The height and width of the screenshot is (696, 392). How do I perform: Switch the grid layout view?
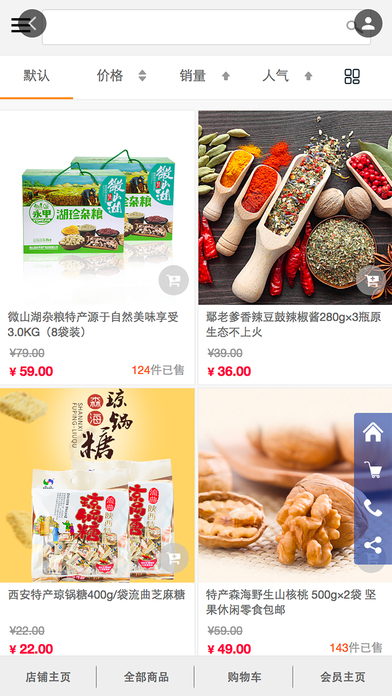tap(352, 76)
